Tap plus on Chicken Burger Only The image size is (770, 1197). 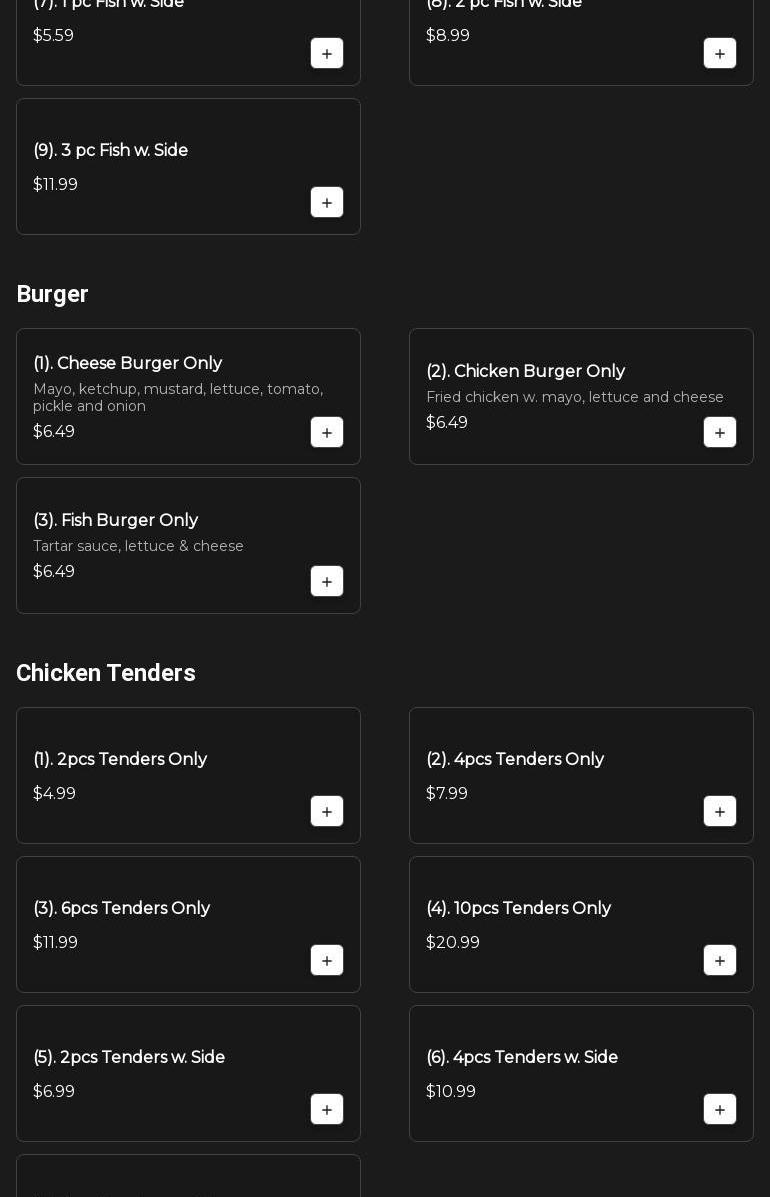pos(720,433)
